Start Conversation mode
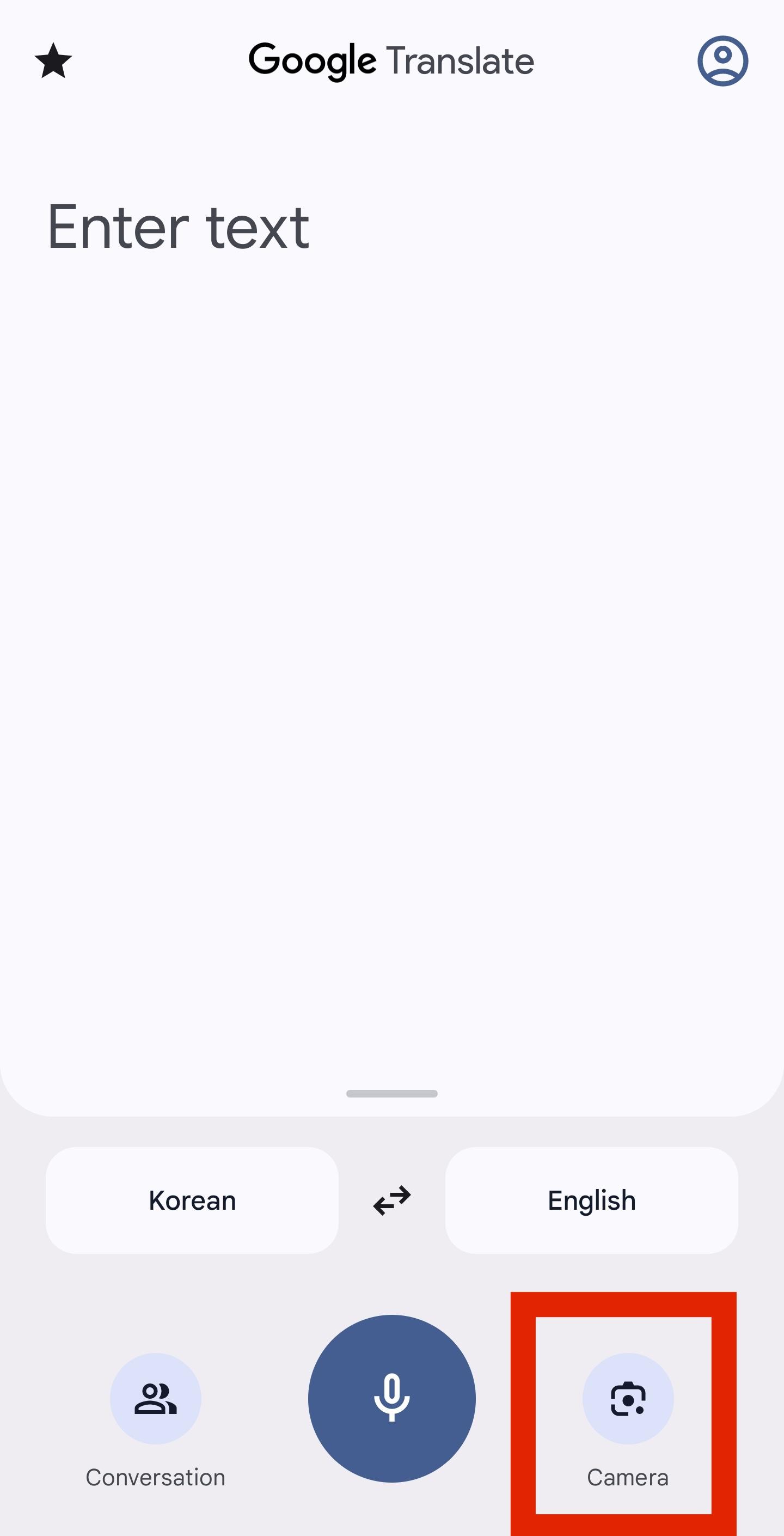The width and height of the screenshot is (784, 1536). click(156, 1398)
